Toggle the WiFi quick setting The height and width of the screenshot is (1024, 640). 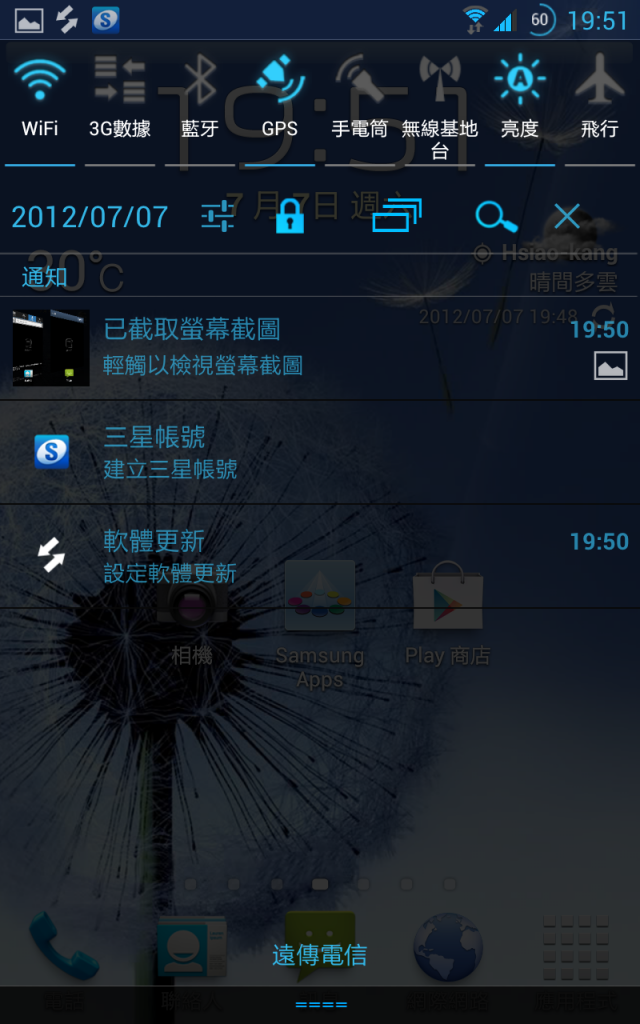pos(40,100)
